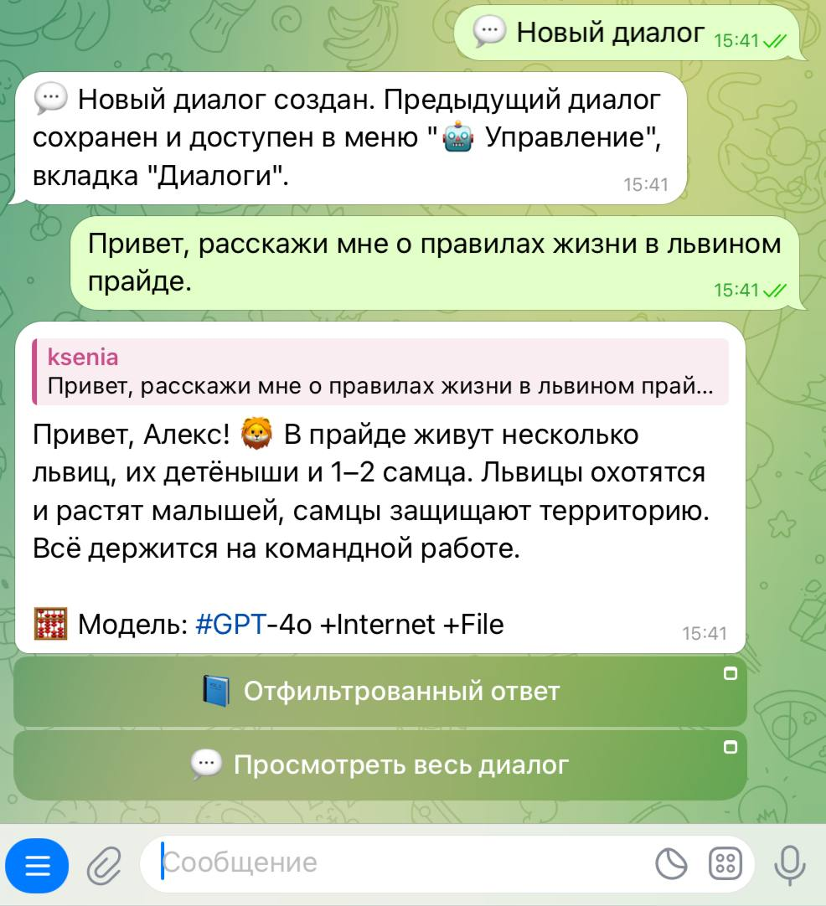The image size is (826, 906).
Task: Open the #GPT hashtag link
Action: (x=231, y=625)
